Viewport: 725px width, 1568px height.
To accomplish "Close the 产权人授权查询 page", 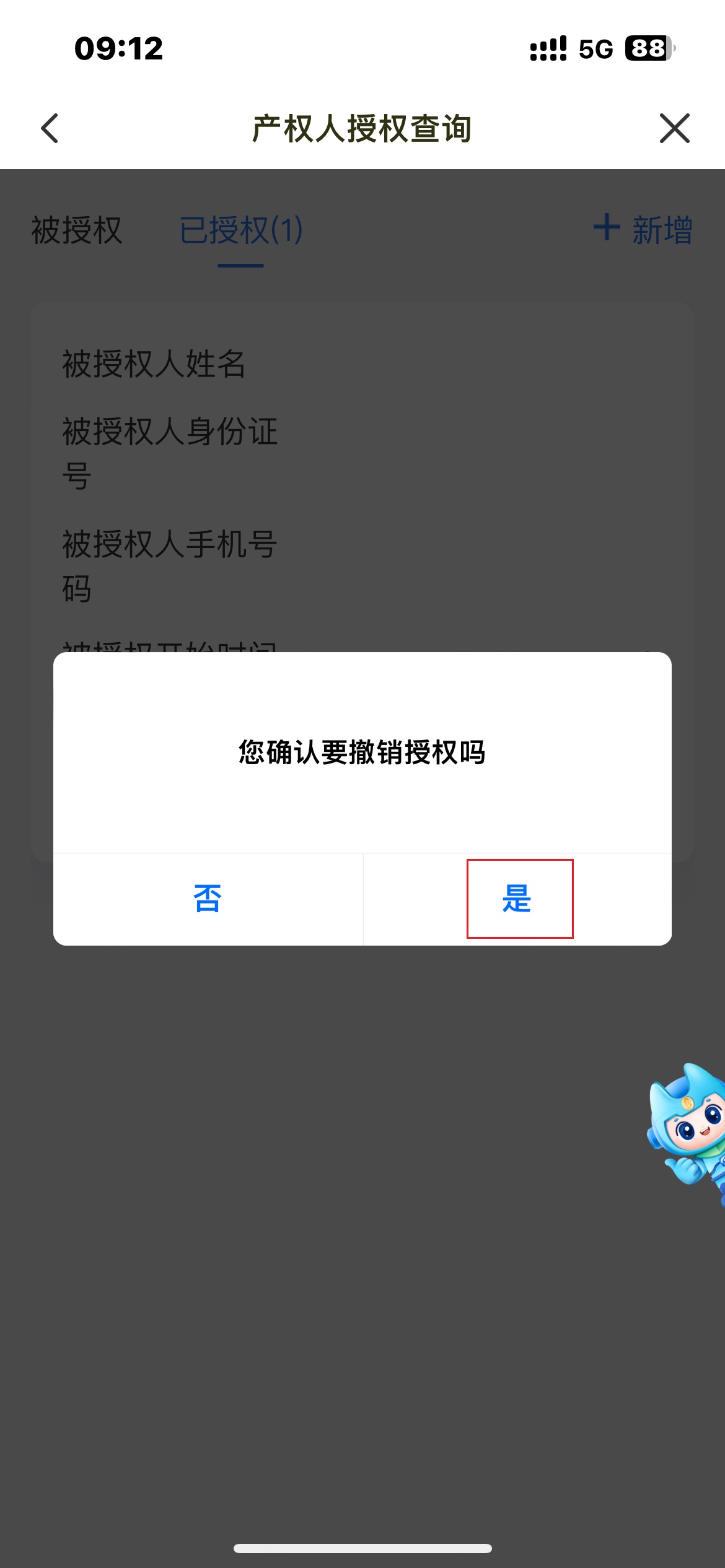I will [674, 128].
